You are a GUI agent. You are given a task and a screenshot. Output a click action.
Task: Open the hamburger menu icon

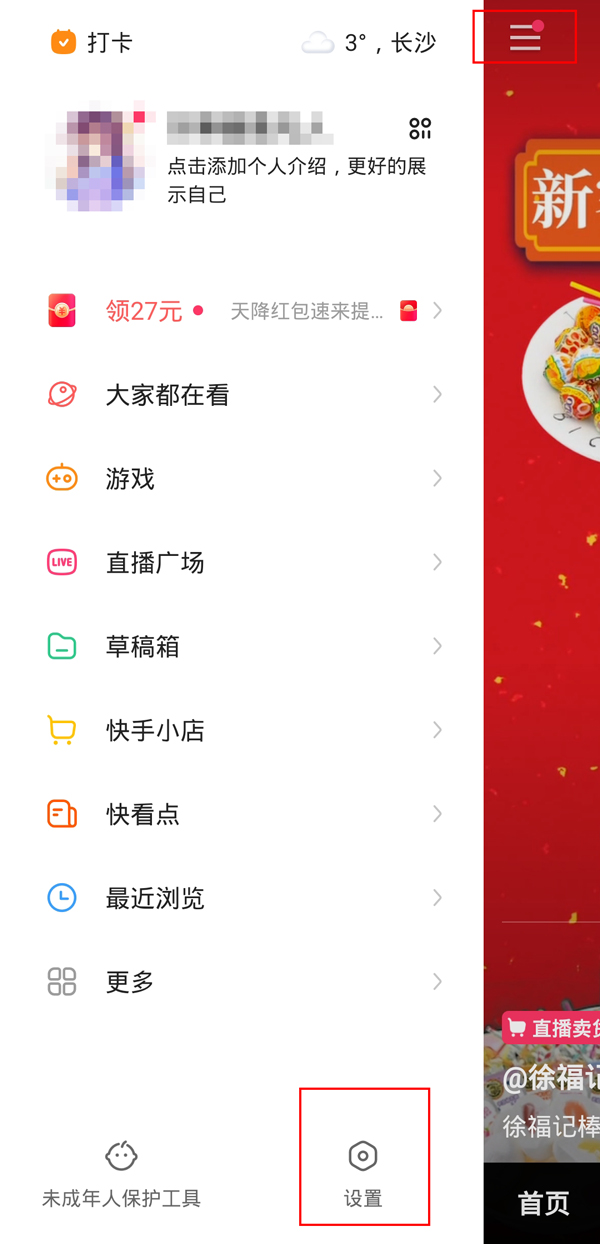click(x=524, y=37)
